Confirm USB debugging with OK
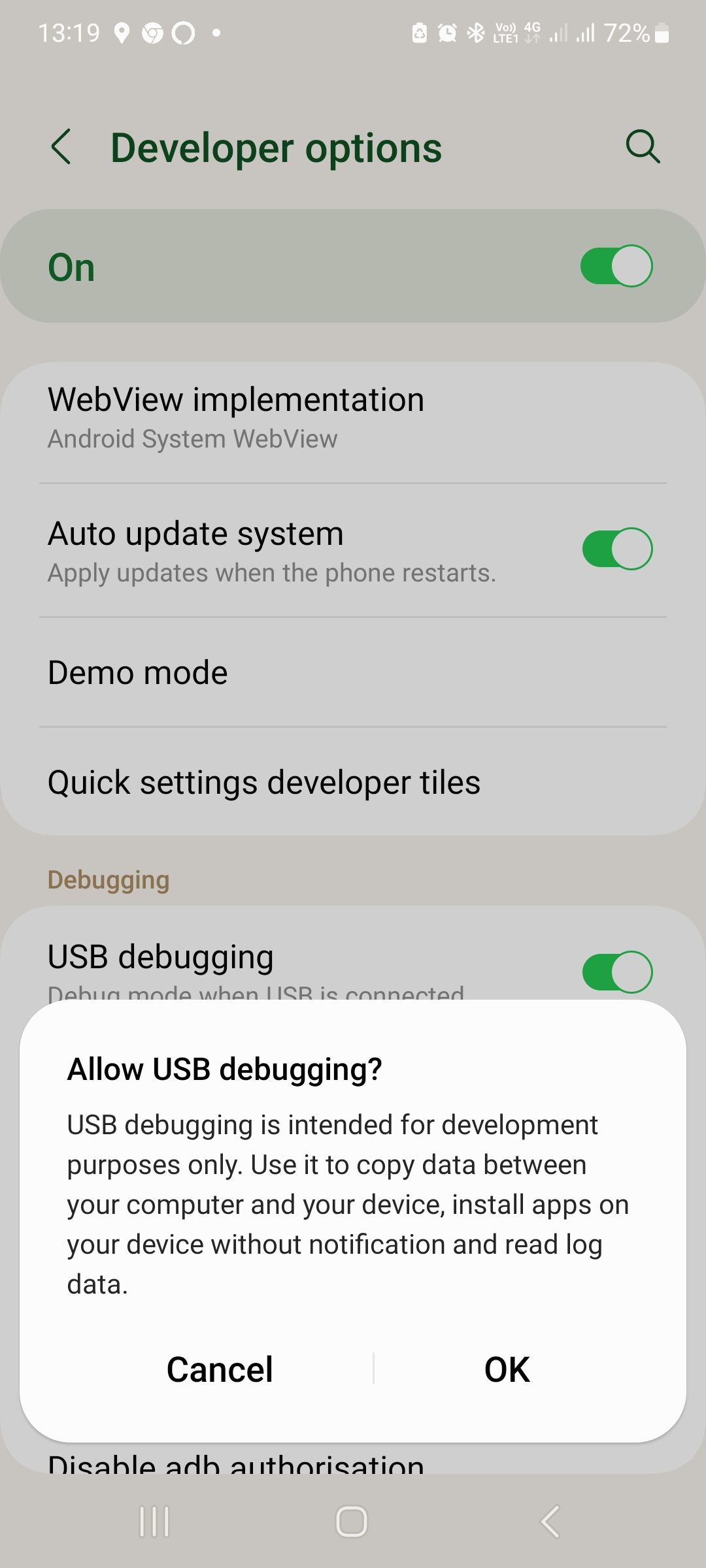This screenshot has height=1568, width=706. (507, 1369)
